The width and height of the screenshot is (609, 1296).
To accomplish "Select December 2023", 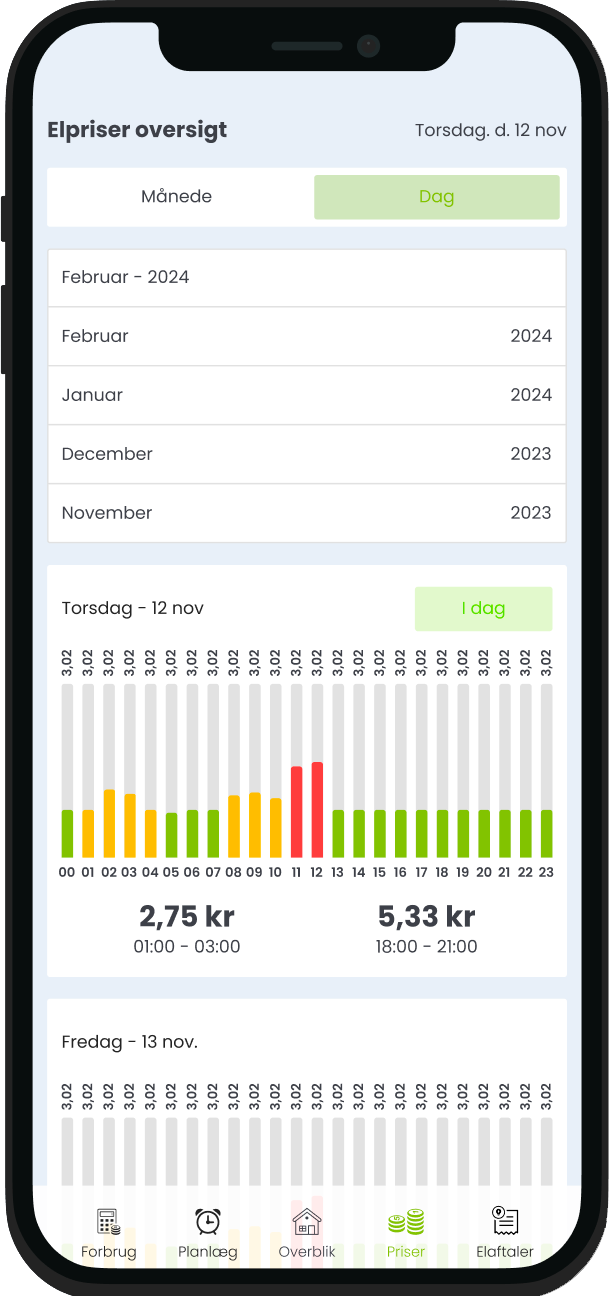I will tap(306, 454).
